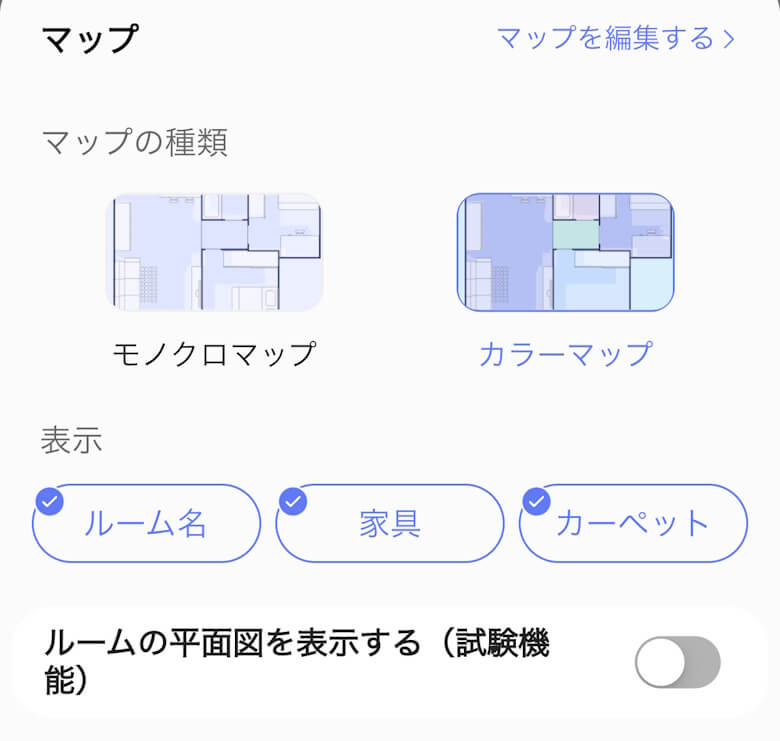Toggle the カーペット display chip
The width and height of the screenshot is (780, 741).
(633, 524)
